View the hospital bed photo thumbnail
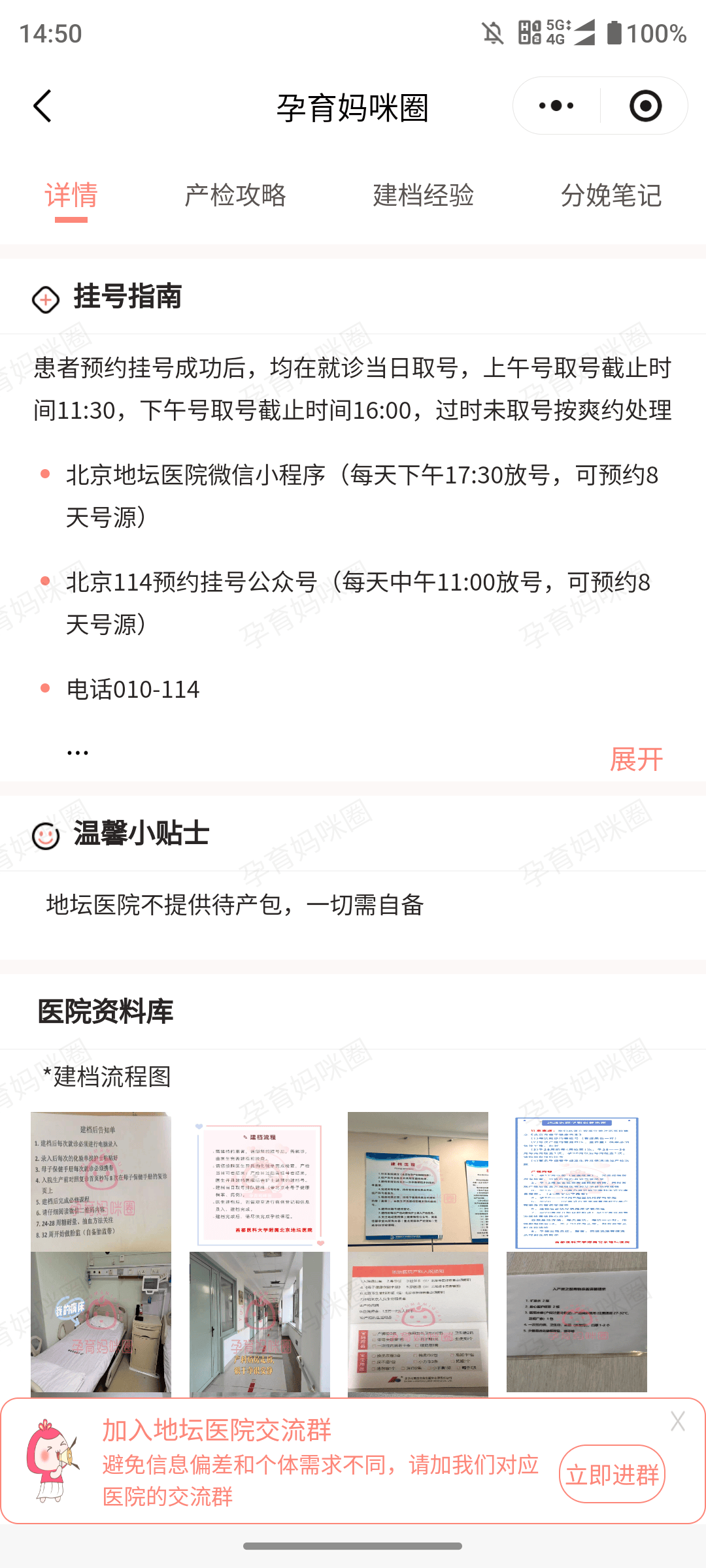This screenshot has width=706, height=1568. click(102, 1320)
